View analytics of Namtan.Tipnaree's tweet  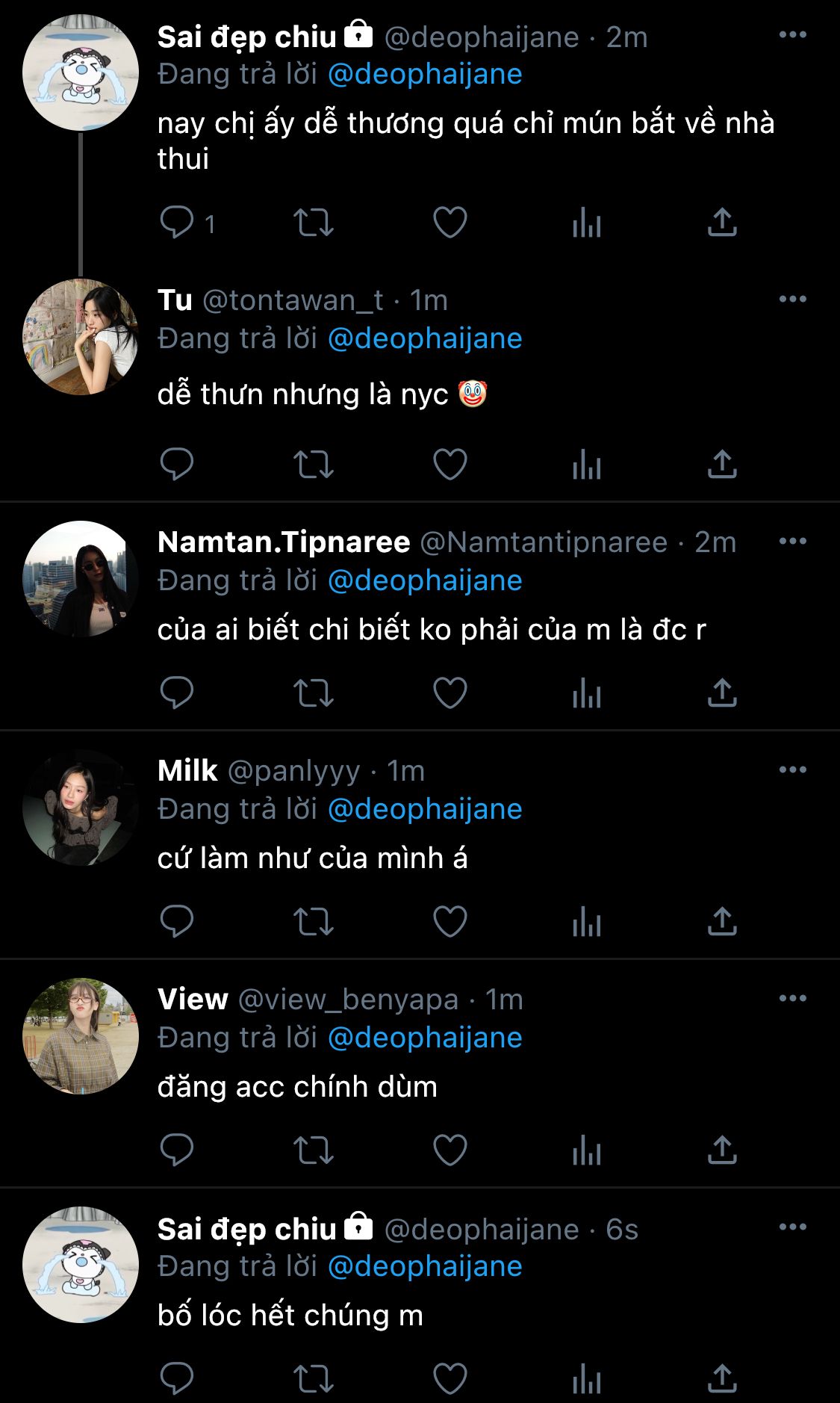tap(587, 693)
